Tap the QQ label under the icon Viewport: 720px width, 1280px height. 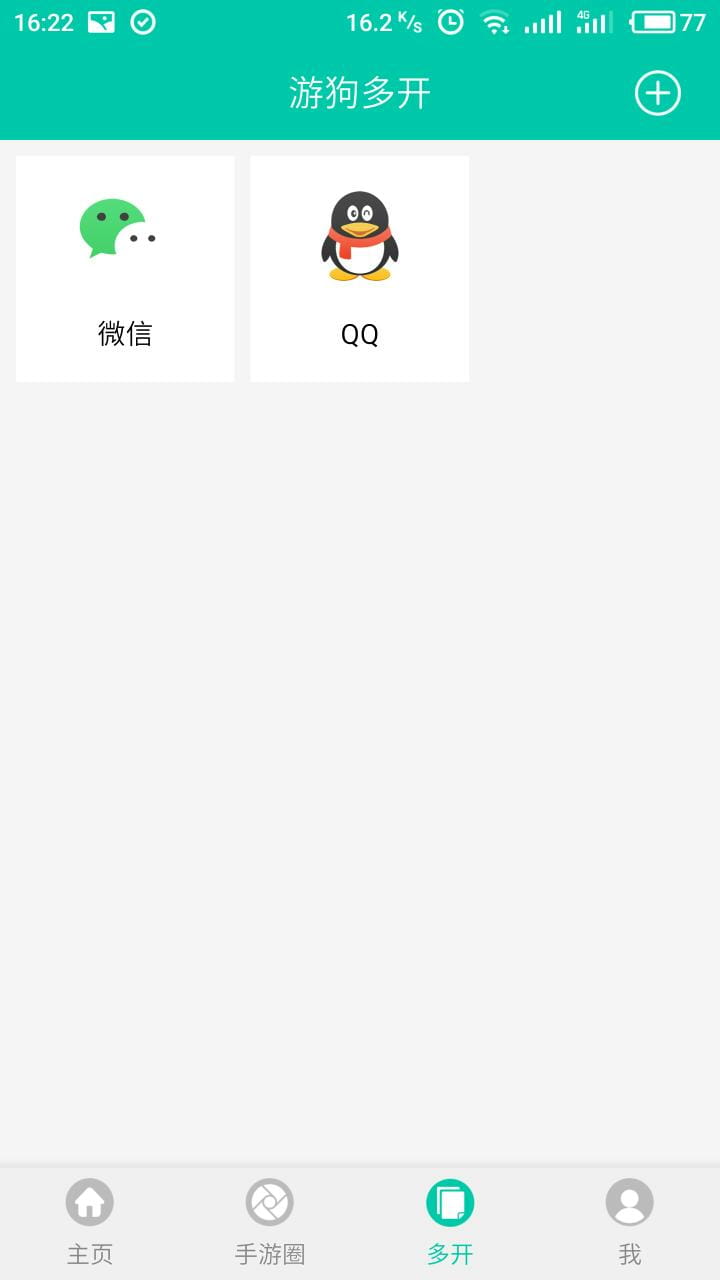(x=359, y=335)
